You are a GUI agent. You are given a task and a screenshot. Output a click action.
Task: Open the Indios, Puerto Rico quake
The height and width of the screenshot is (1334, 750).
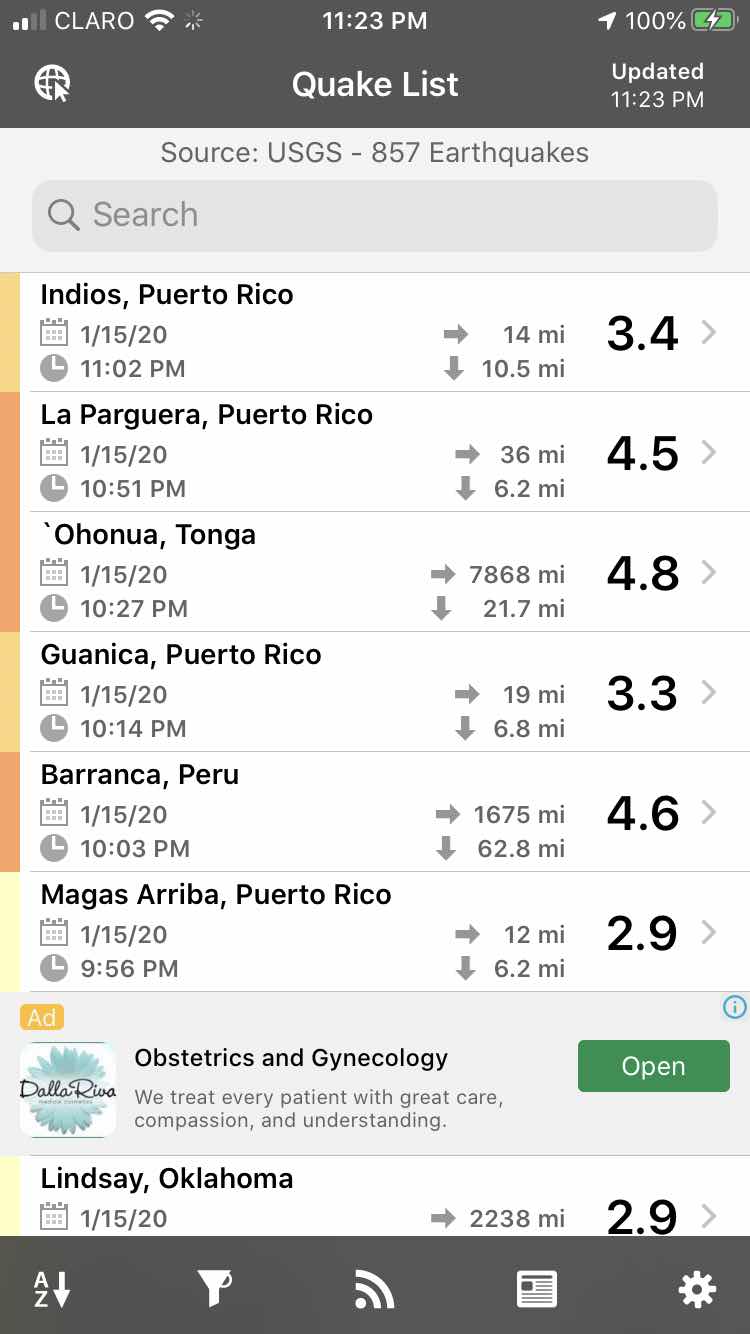tap(375, 332)
